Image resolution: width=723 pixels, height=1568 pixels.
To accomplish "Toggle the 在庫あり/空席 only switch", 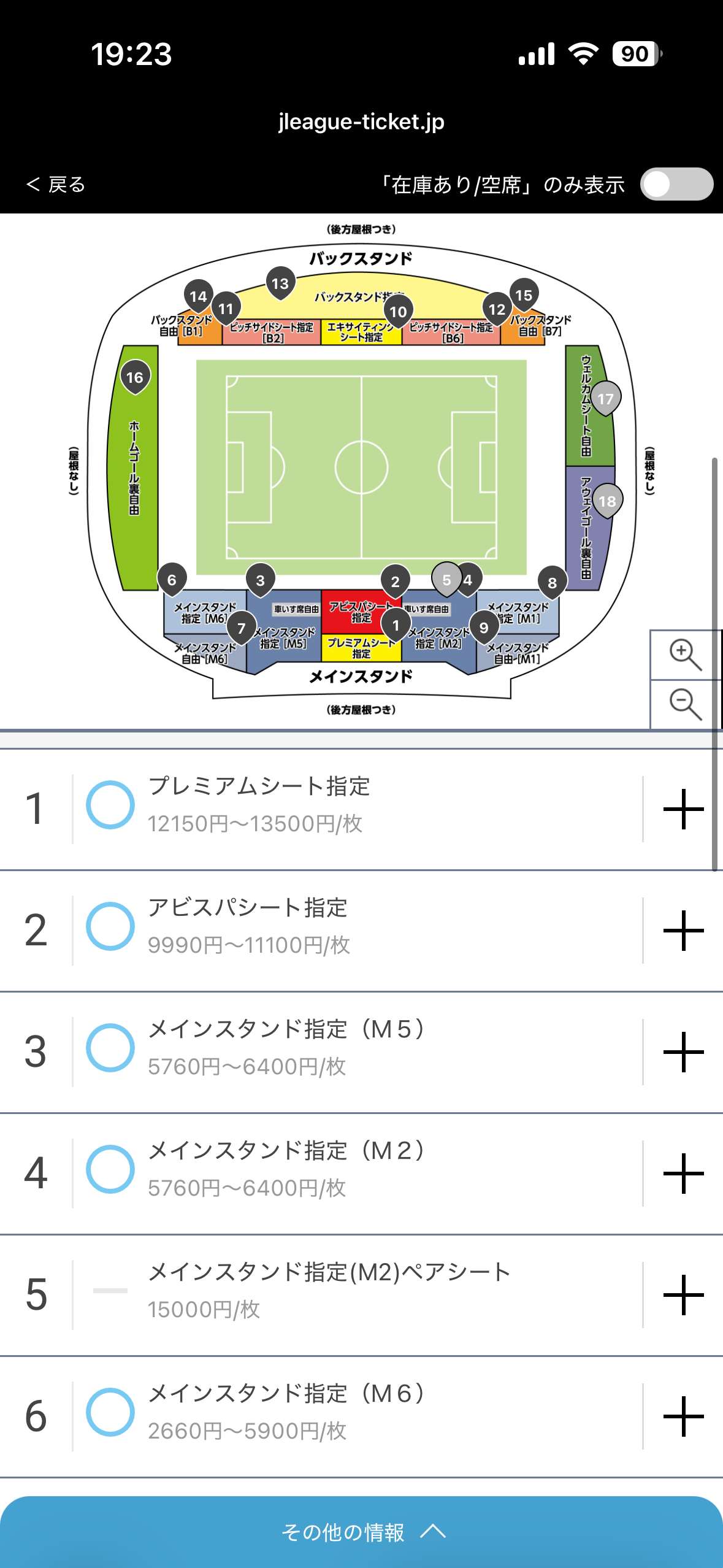I will coord(676,184).
